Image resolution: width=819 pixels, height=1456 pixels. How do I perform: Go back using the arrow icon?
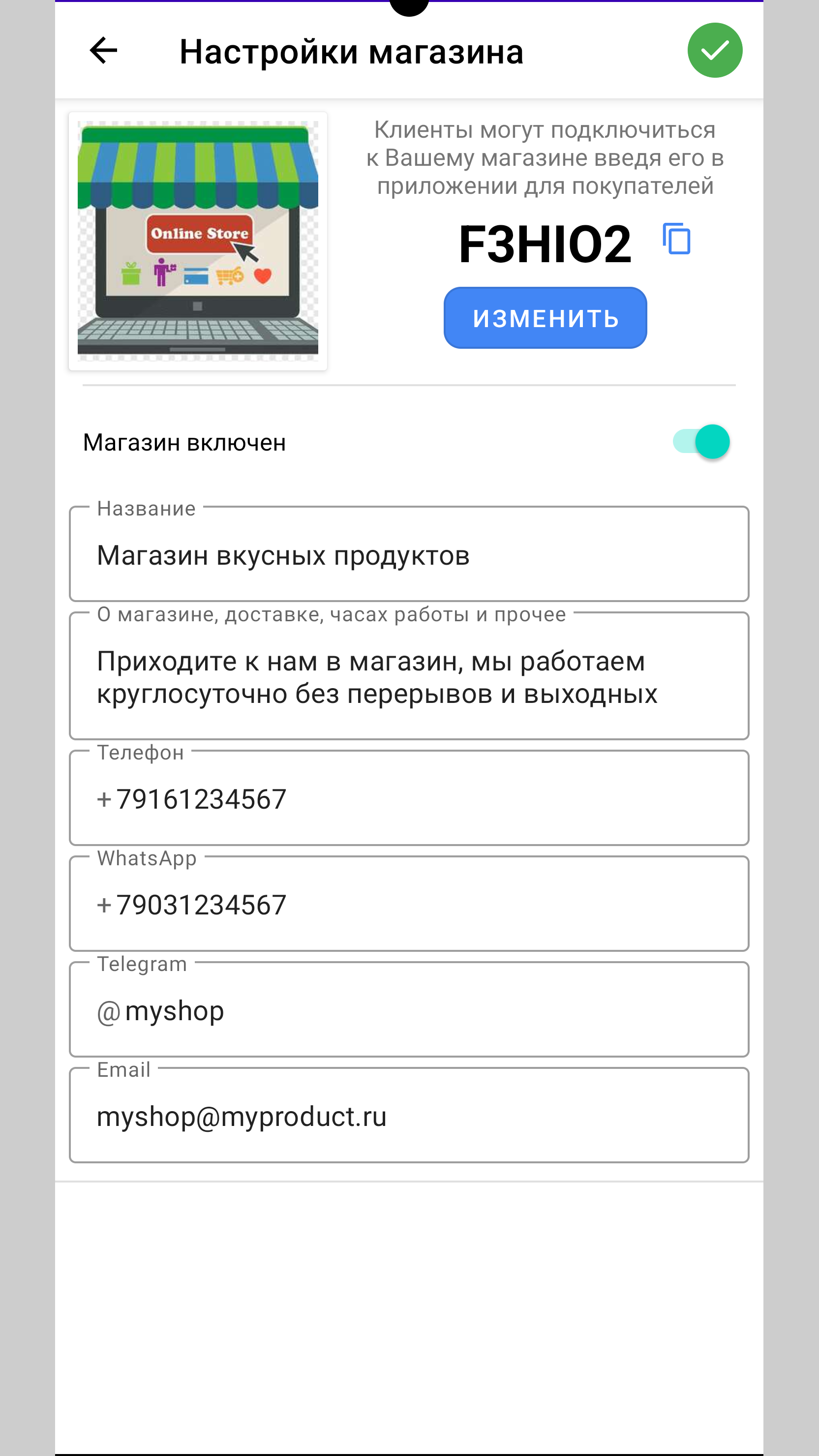pyautogui.click(x=103, y=51)
